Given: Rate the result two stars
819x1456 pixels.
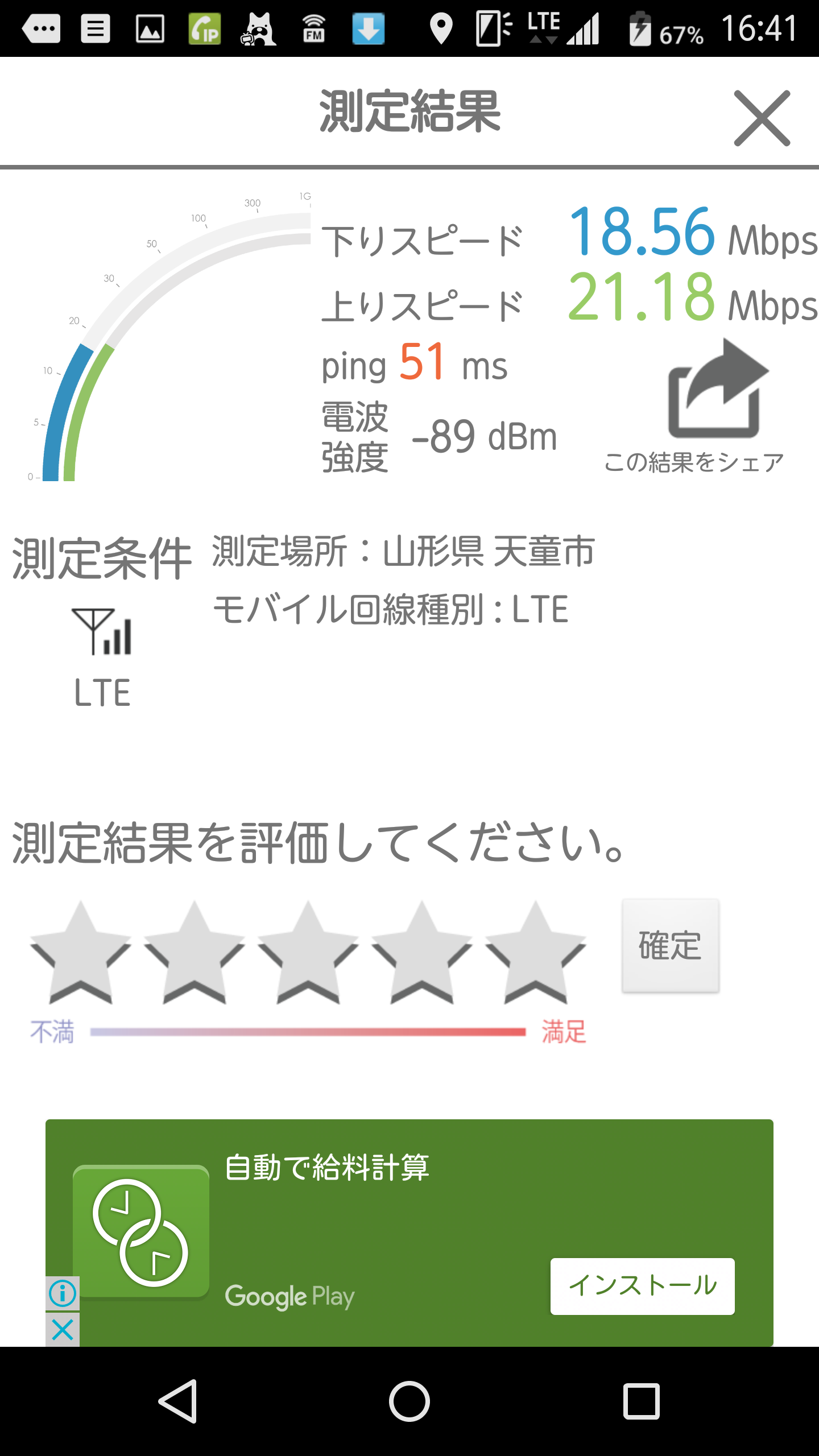Looking at the screenshot, I should pos(194,954).
